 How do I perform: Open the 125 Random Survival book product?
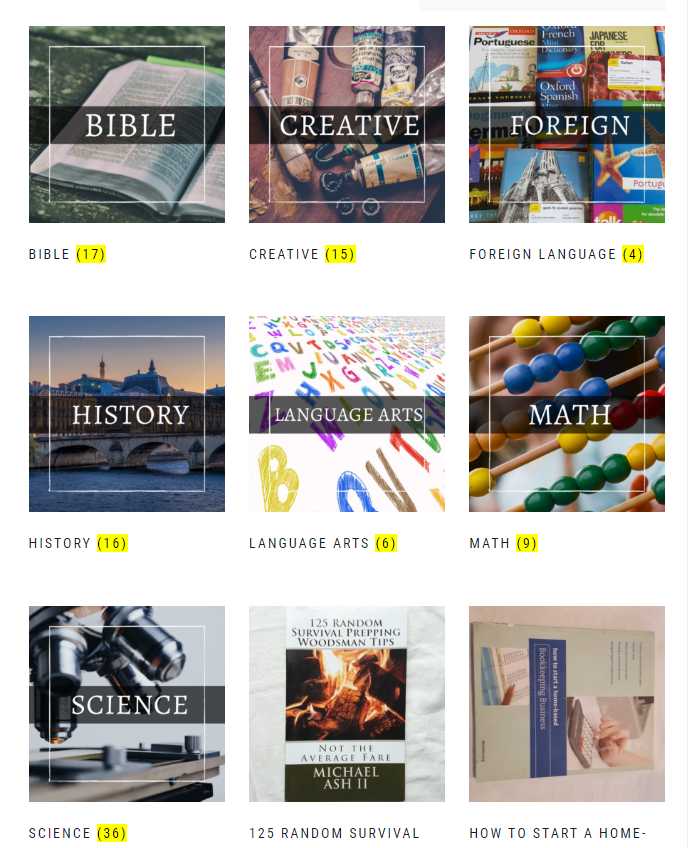click(346, 703)
